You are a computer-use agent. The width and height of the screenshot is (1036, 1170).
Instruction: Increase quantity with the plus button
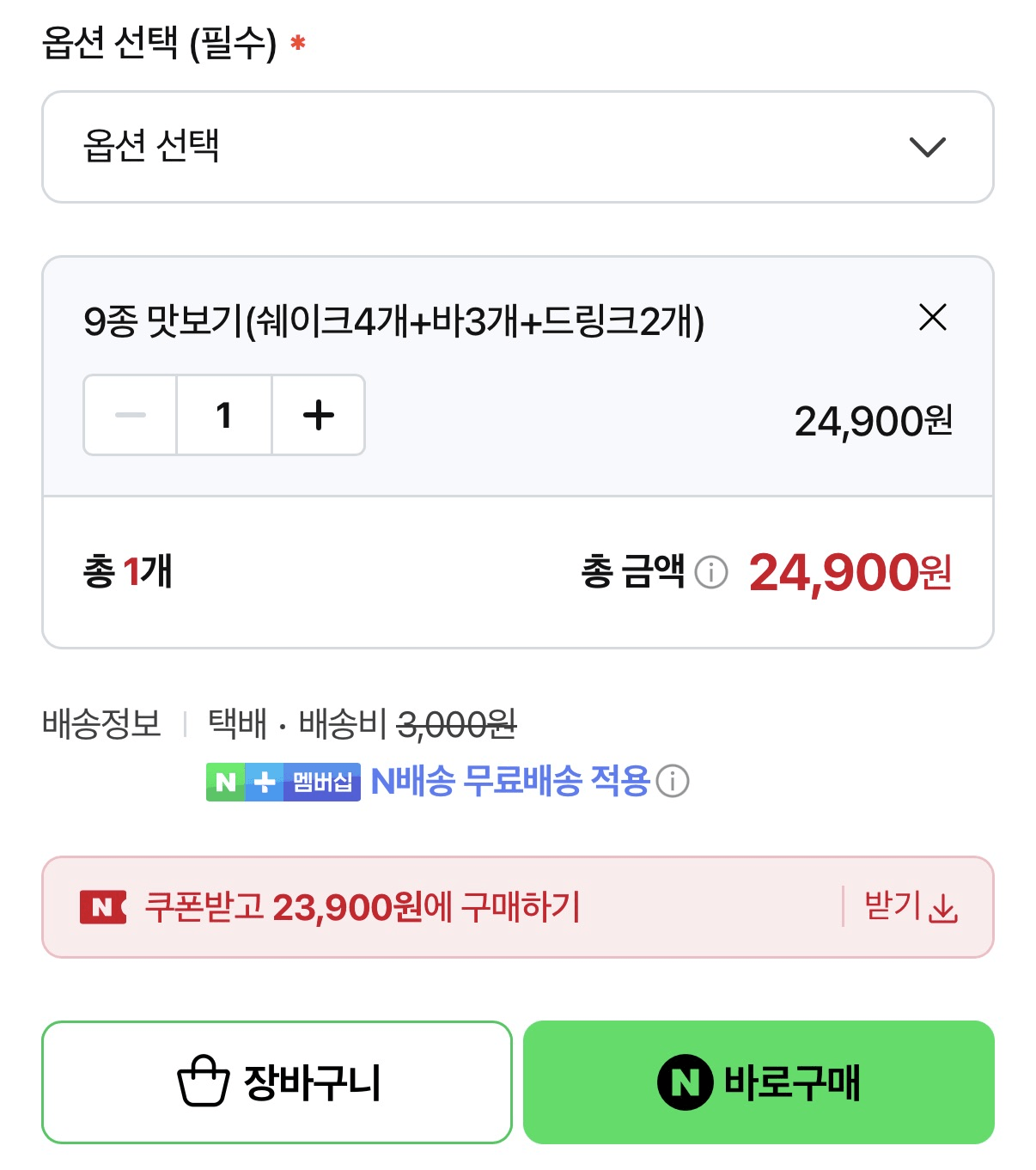point(318,415)
